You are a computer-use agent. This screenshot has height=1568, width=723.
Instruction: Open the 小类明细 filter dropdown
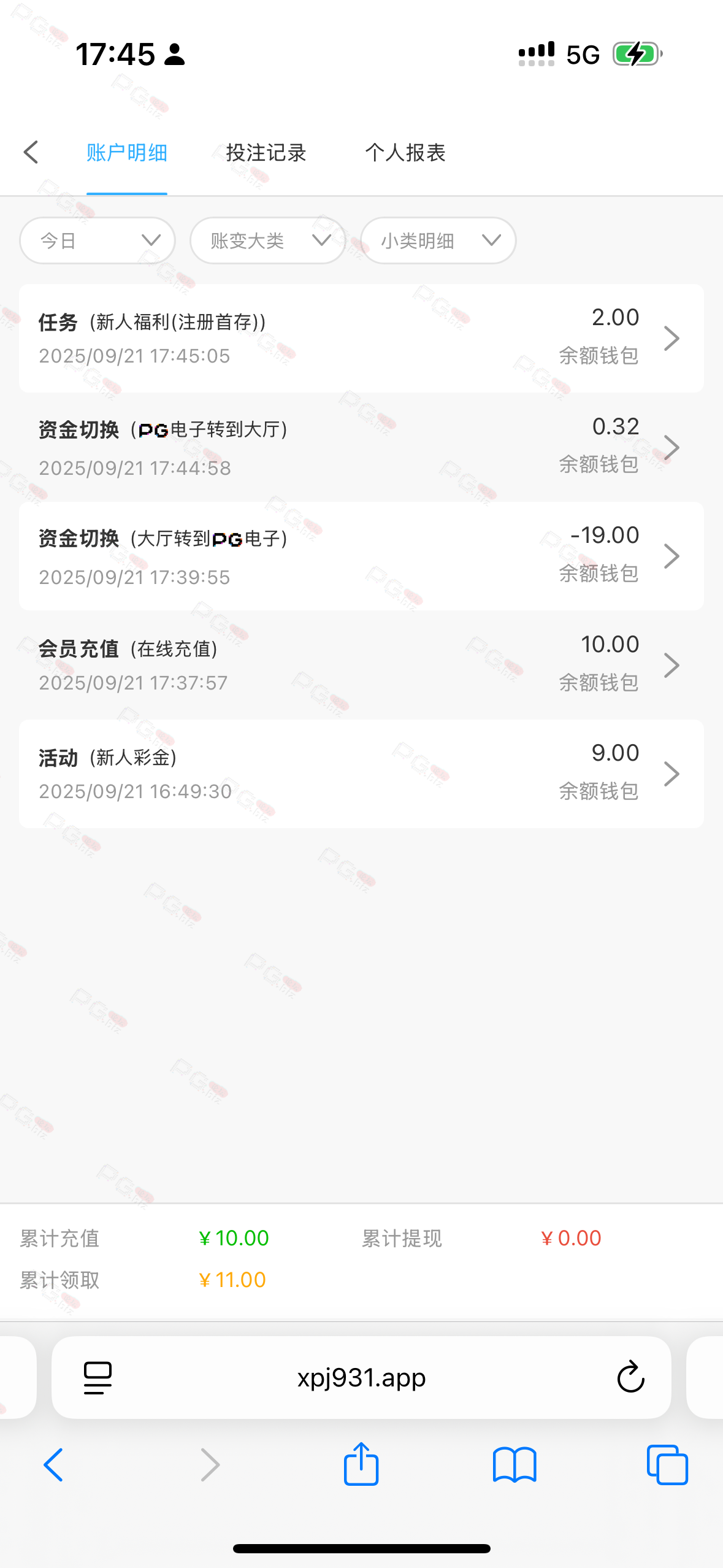[438, 240]
